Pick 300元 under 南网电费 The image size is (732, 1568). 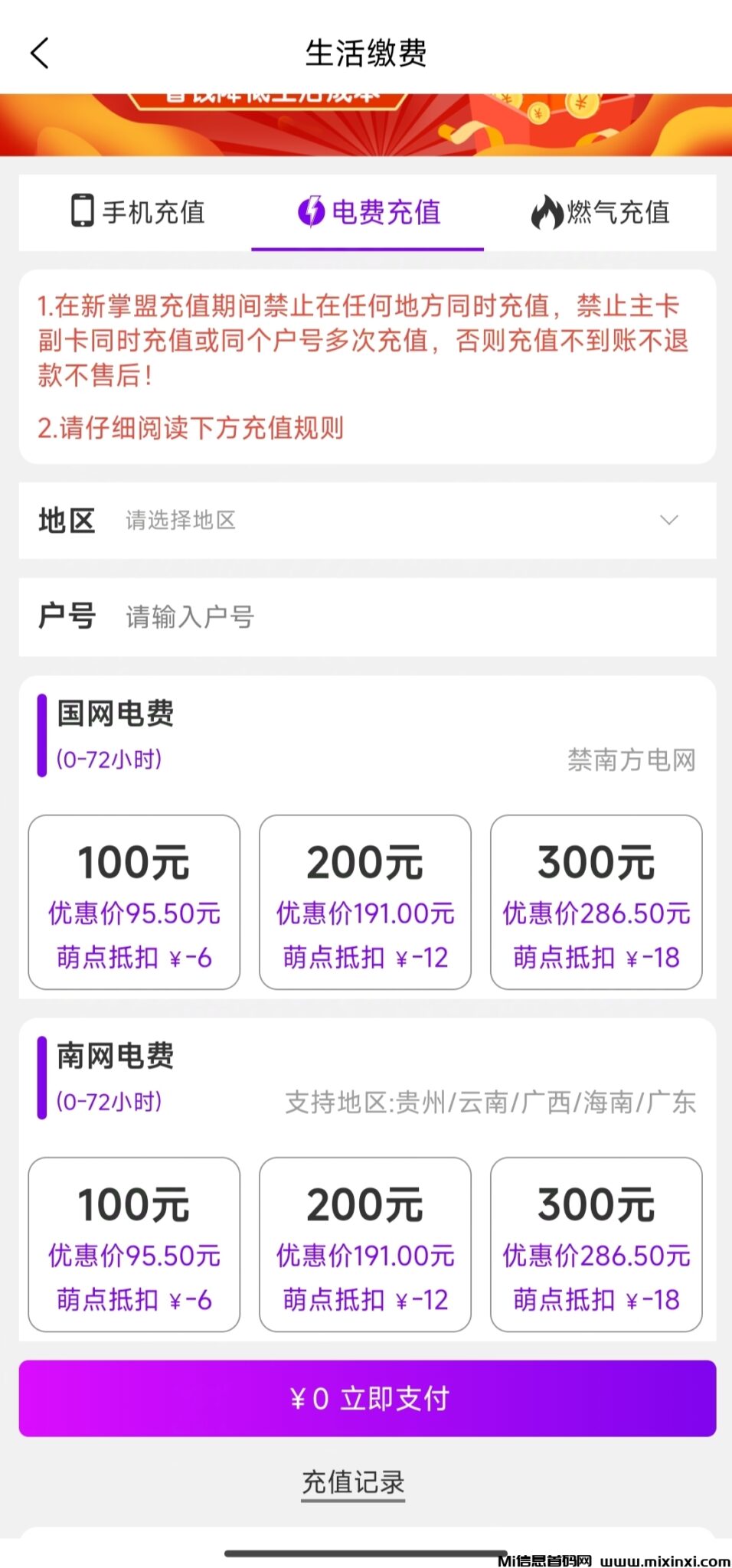point(596,1244)
